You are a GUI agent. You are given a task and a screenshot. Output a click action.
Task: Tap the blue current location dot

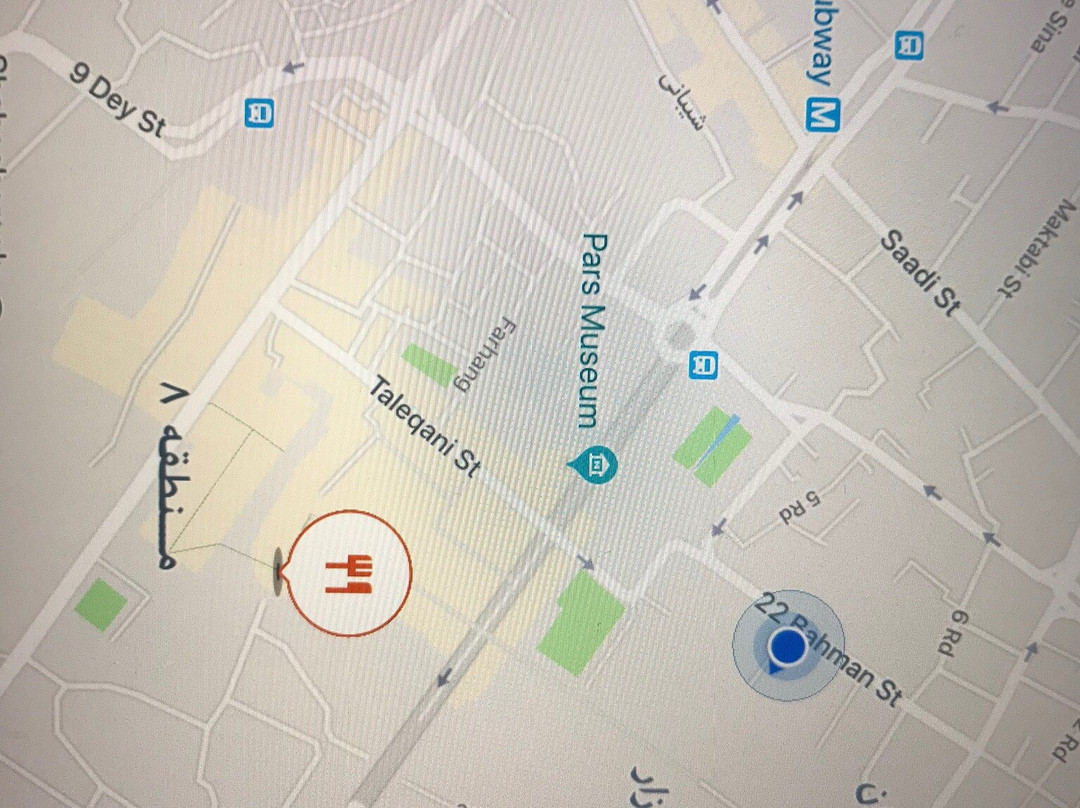coord(788,646)
